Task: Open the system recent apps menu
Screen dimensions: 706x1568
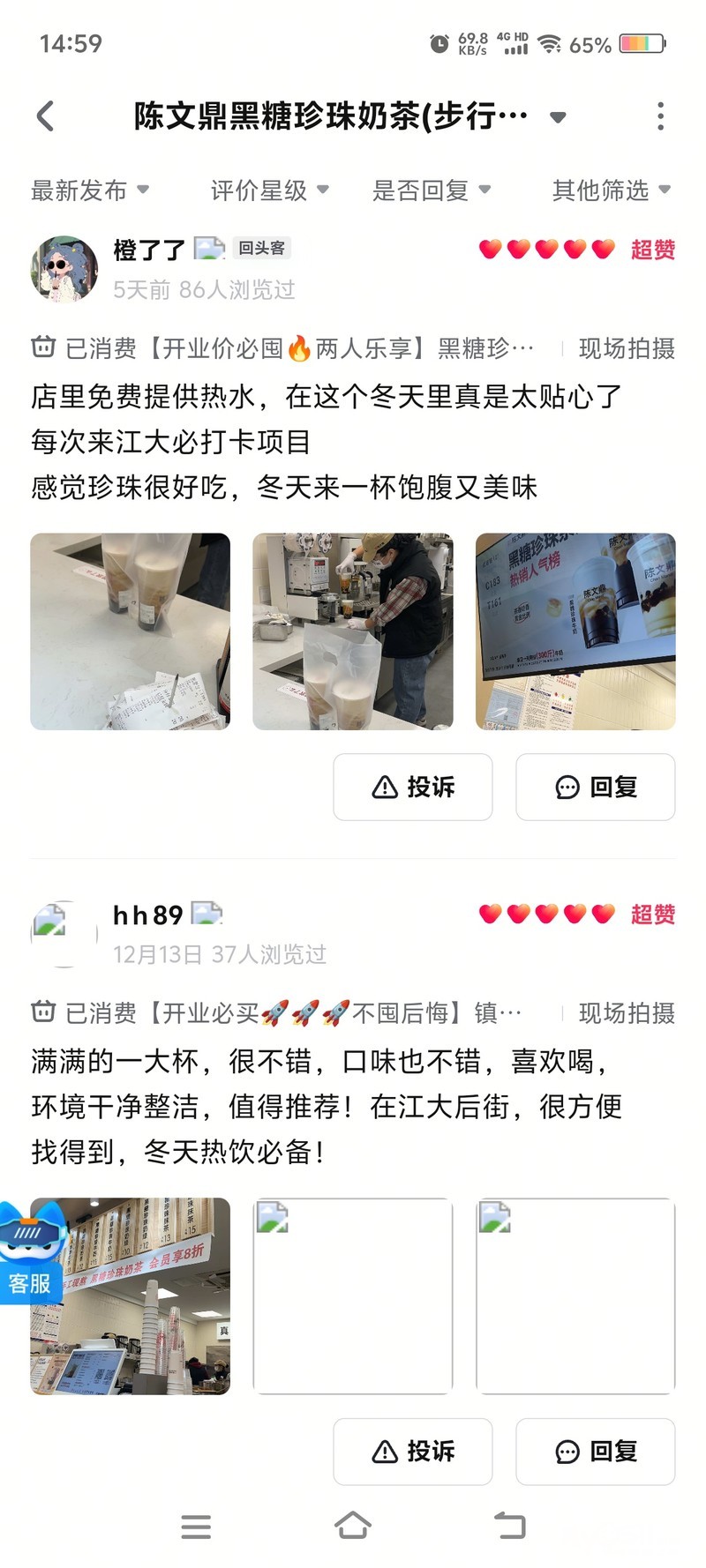Action: pyautogui.click(x=196, y=1526)
